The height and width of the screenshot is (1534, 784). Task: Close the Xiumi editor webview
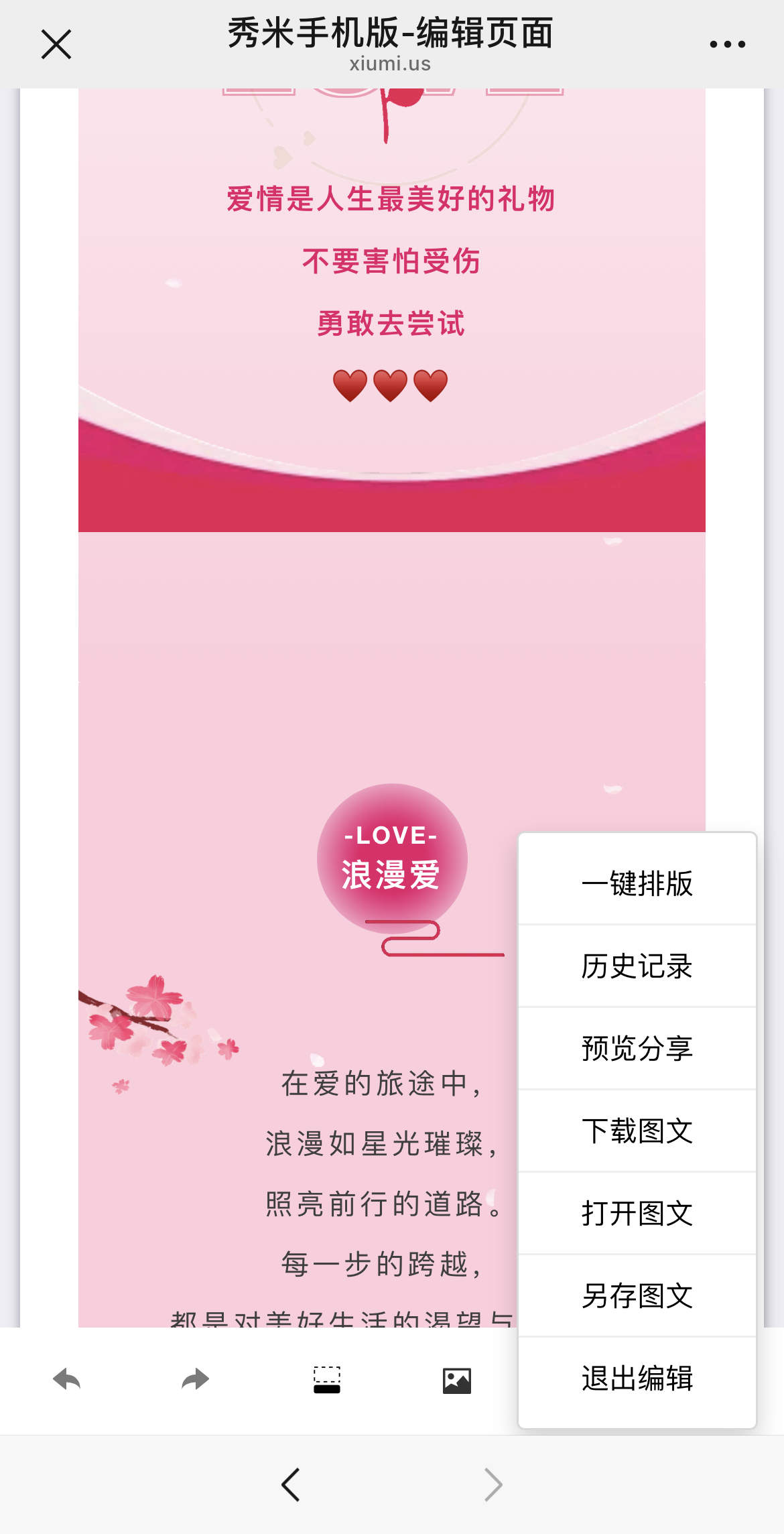coord(56,45)
